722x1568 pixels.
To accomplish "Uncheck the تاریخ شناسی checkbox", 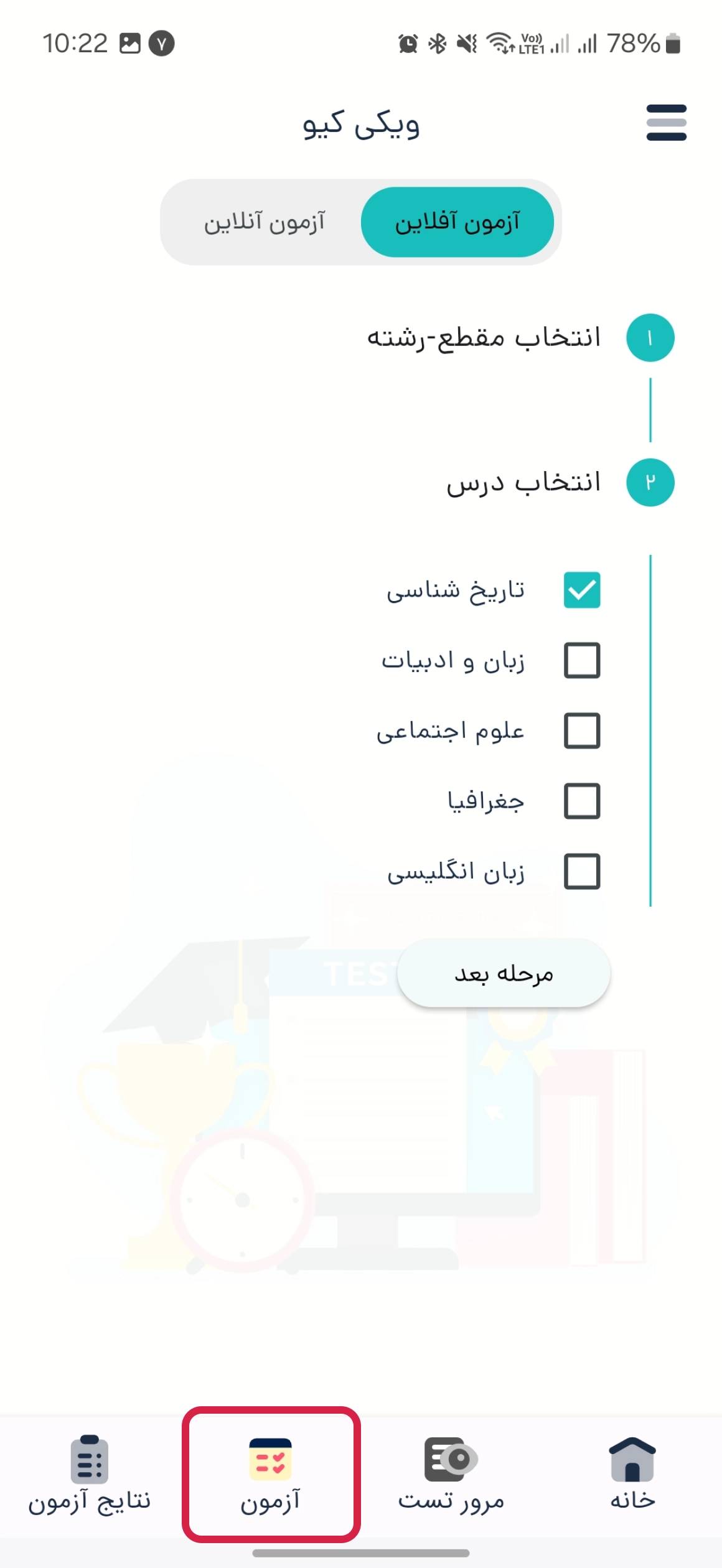I will [x=582, y=590].
